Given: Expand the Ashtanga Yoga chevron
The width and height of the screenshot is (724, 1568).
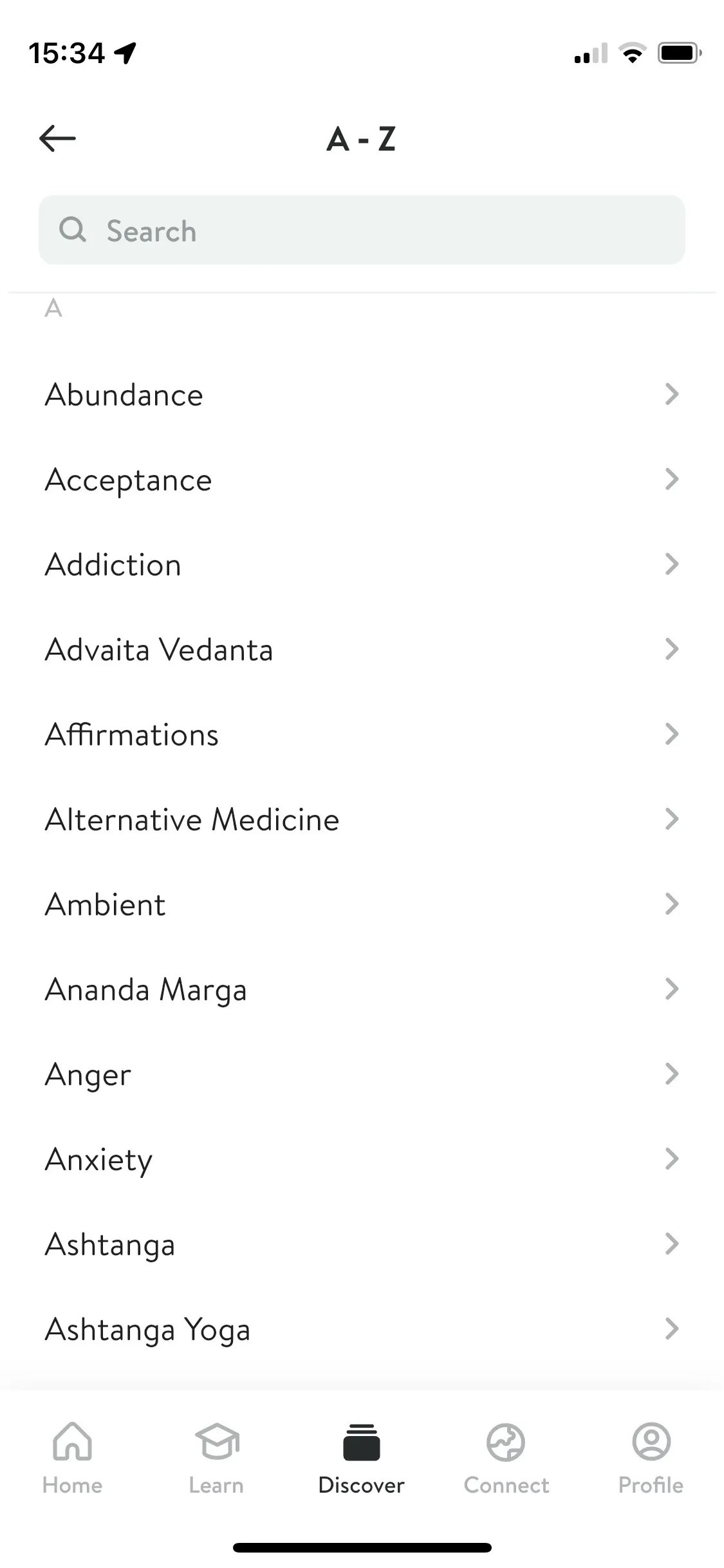Looking at the screenshot, I should point(672,1328).
